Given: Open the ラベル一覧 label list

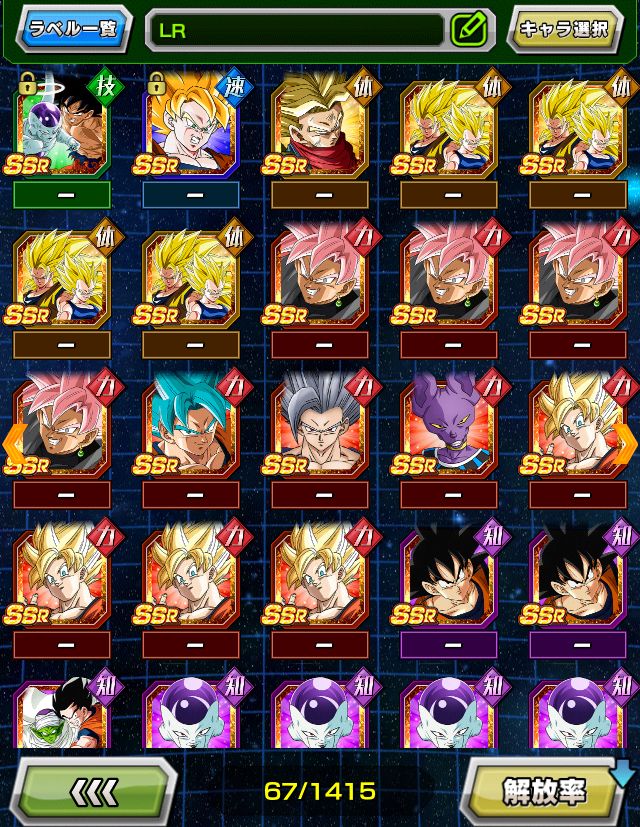Looking at the screenshot, I should (73, 28).
